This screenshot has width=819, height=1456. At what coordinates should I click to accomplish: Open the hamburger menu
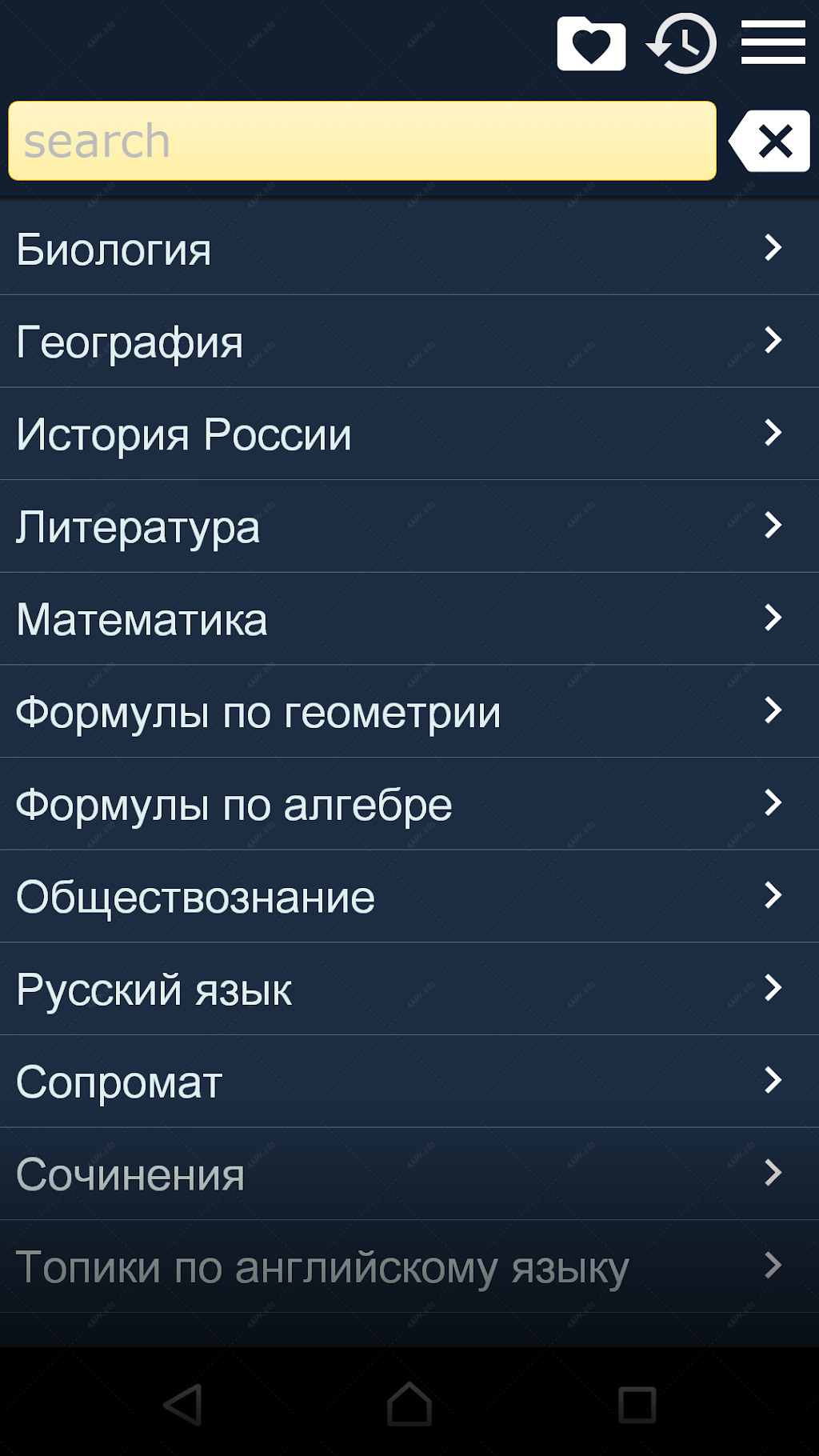coord(773,42)
